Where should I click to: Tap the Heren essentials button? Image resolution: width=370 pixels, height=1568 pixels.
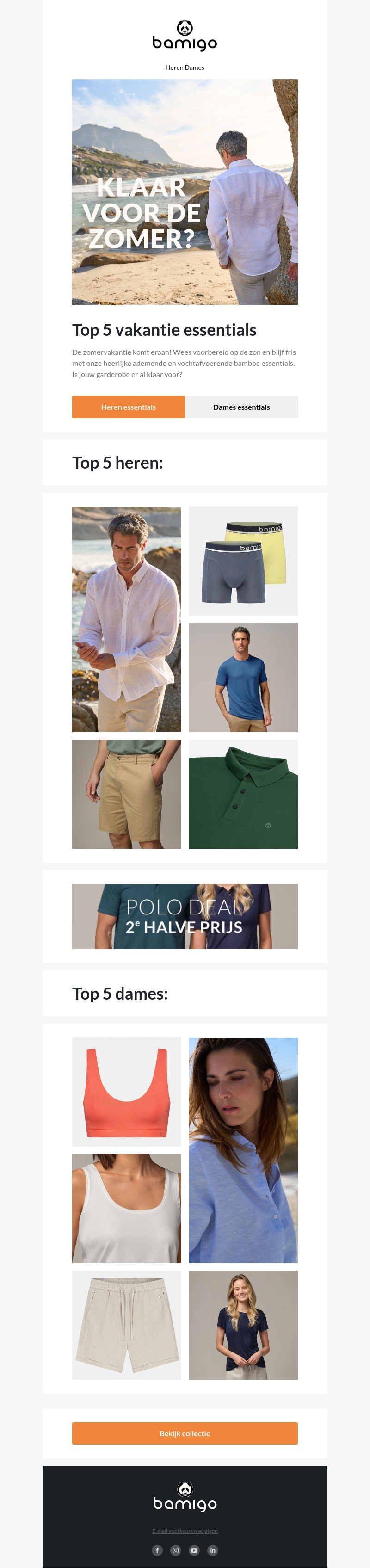click(x=129, y=407)
